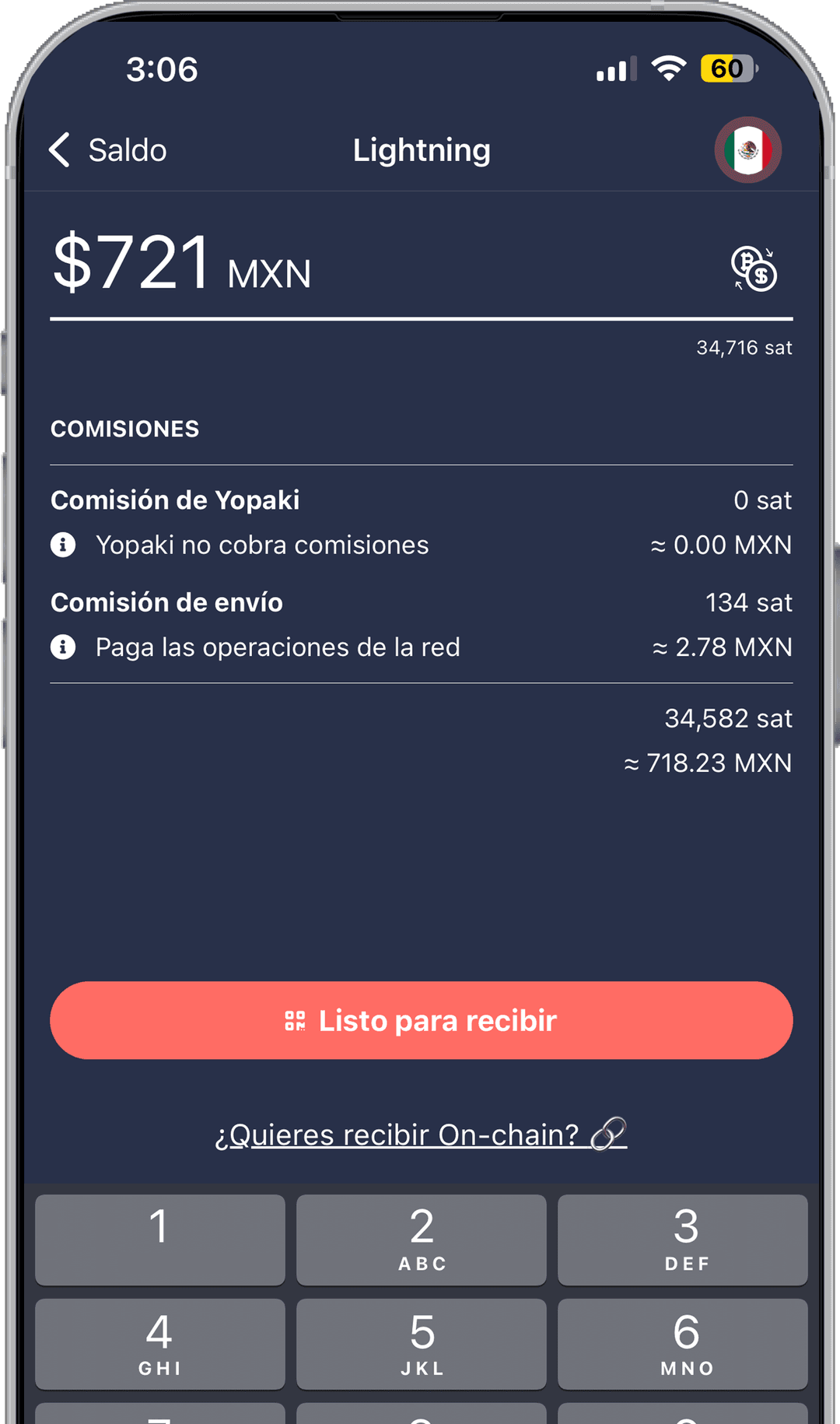Tap keypad key 3
840x1424 pixels.
point(682,1239)
